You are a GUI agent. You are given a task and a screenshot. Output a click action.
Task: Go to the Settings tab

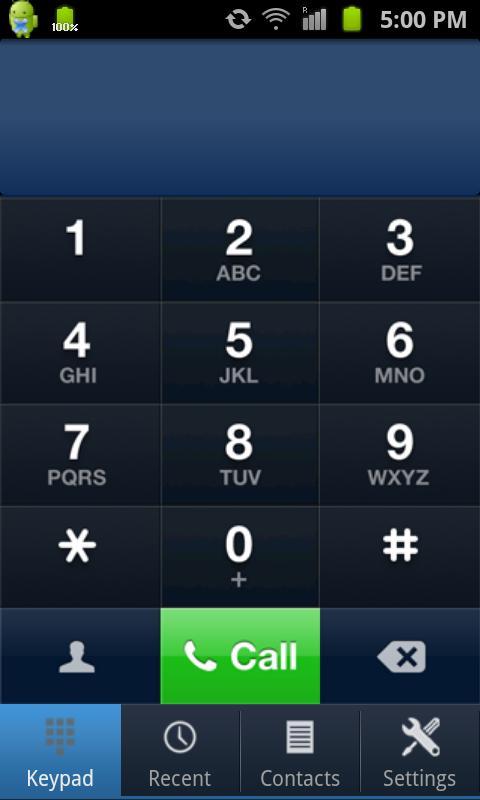(420, 752)
